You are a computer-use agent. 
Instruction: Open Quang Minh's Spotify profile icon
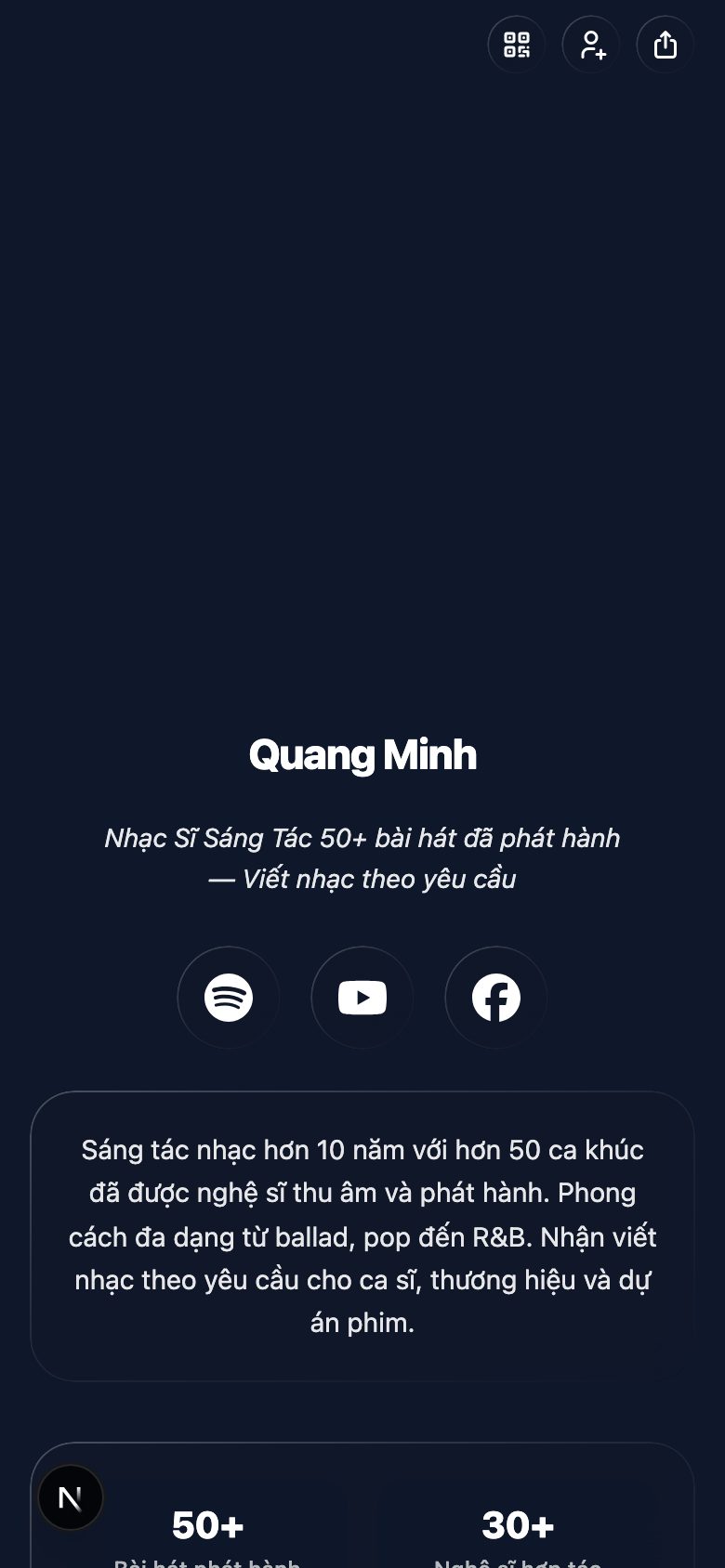(x=229, y=997)
